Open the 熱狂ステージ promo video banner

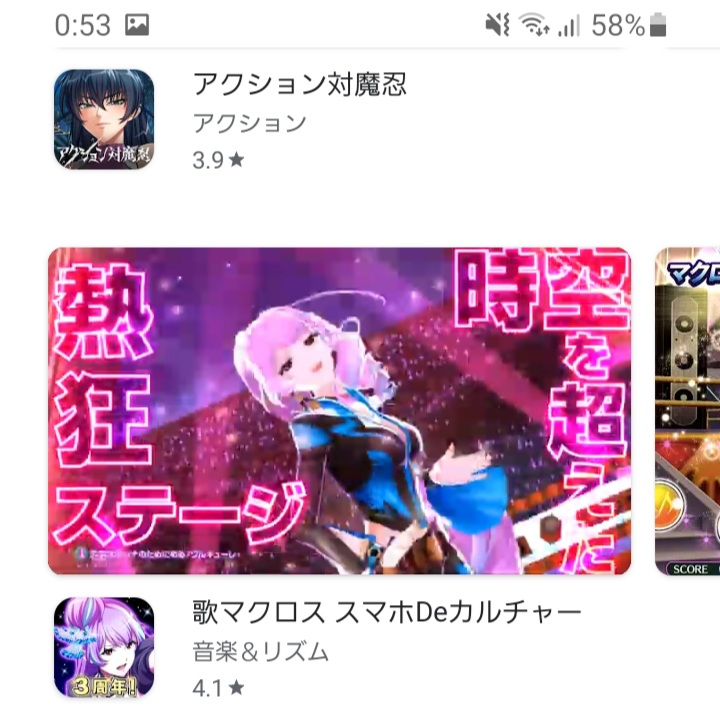click(339, 411)
